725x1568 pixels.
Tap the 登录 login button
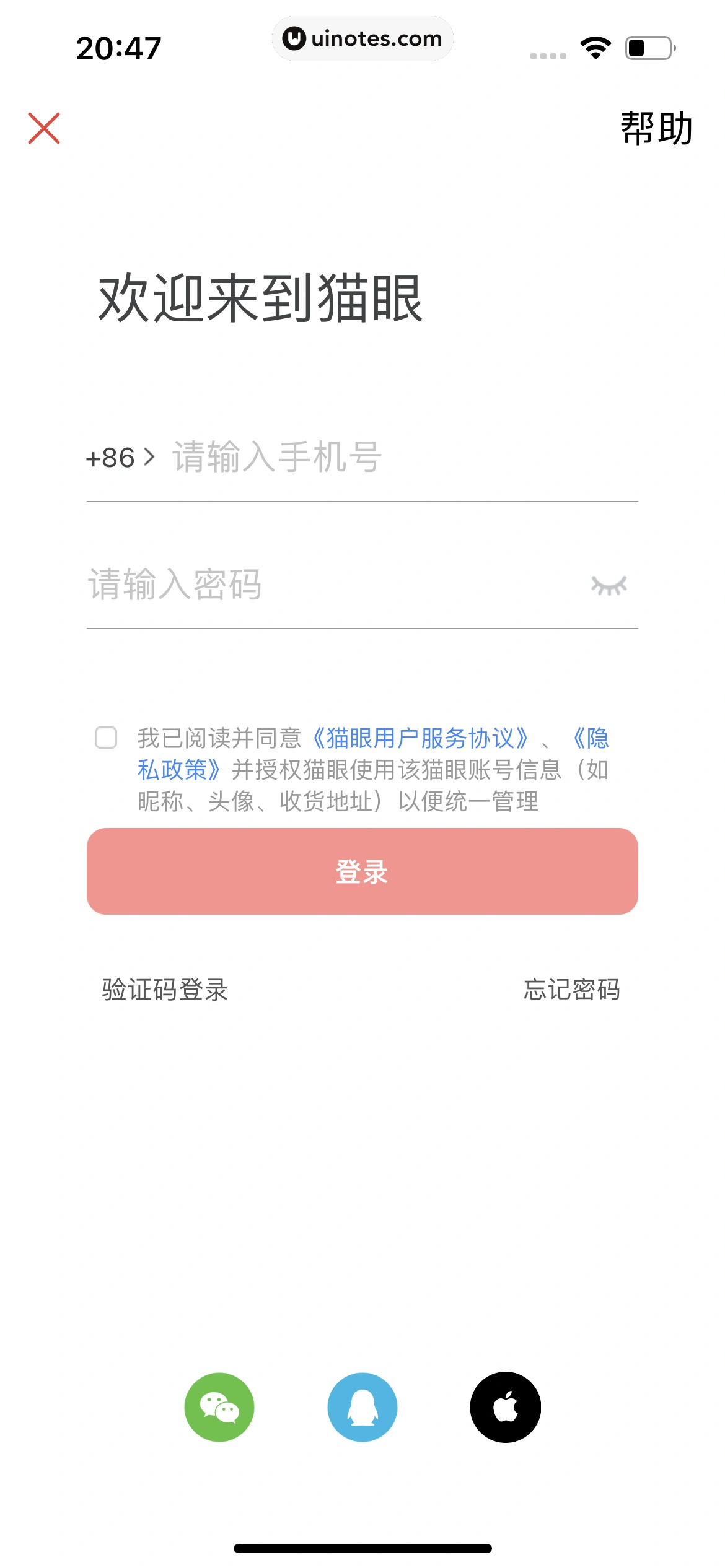[x=362, y=871]
